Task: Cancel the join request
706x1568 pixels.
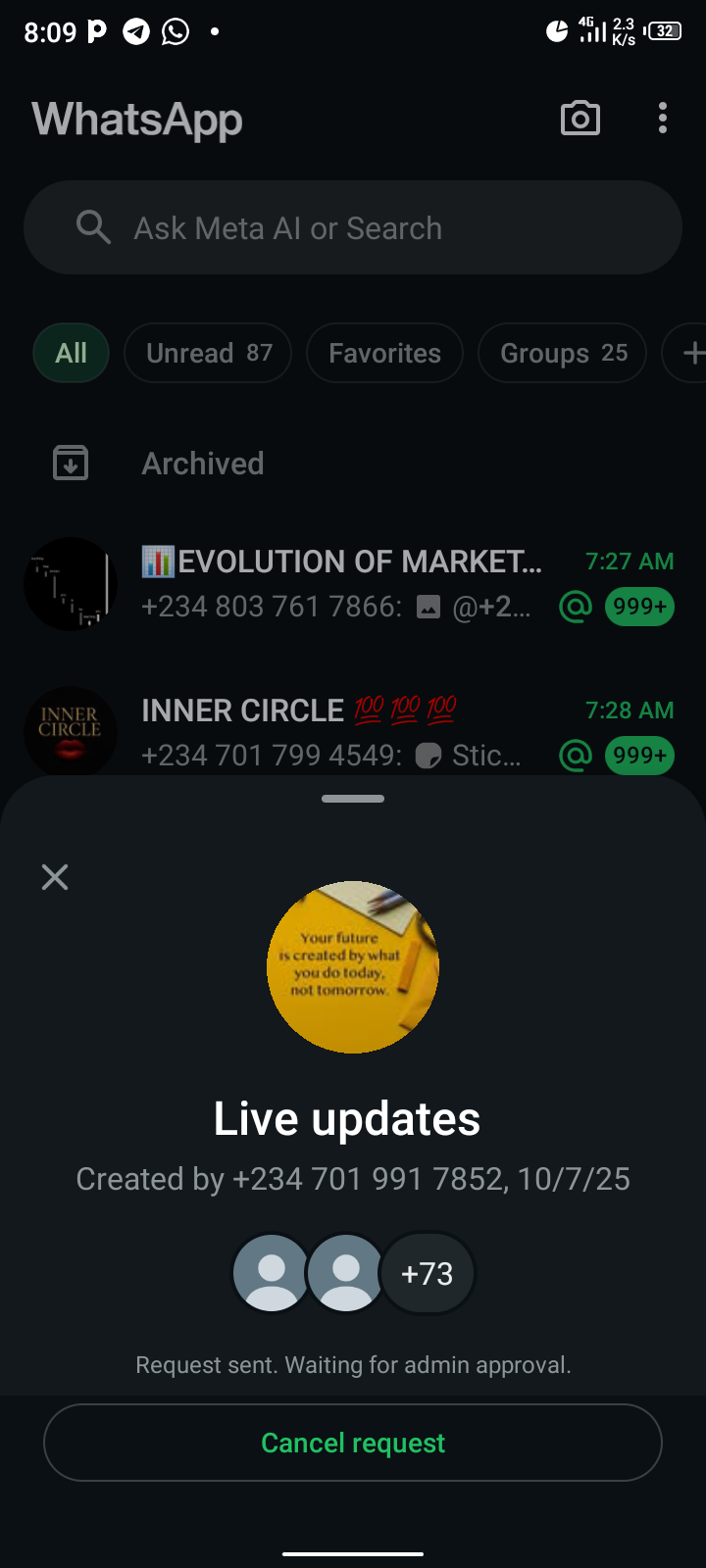Action: pos(353,1443)
